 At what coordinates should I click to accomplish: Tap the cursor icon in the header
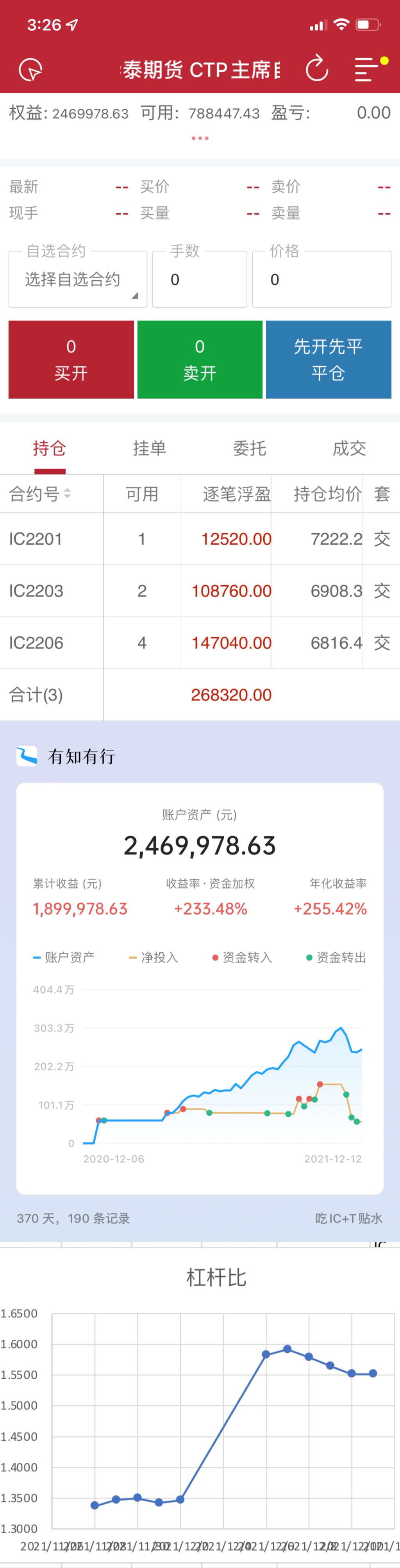(30, 70)
